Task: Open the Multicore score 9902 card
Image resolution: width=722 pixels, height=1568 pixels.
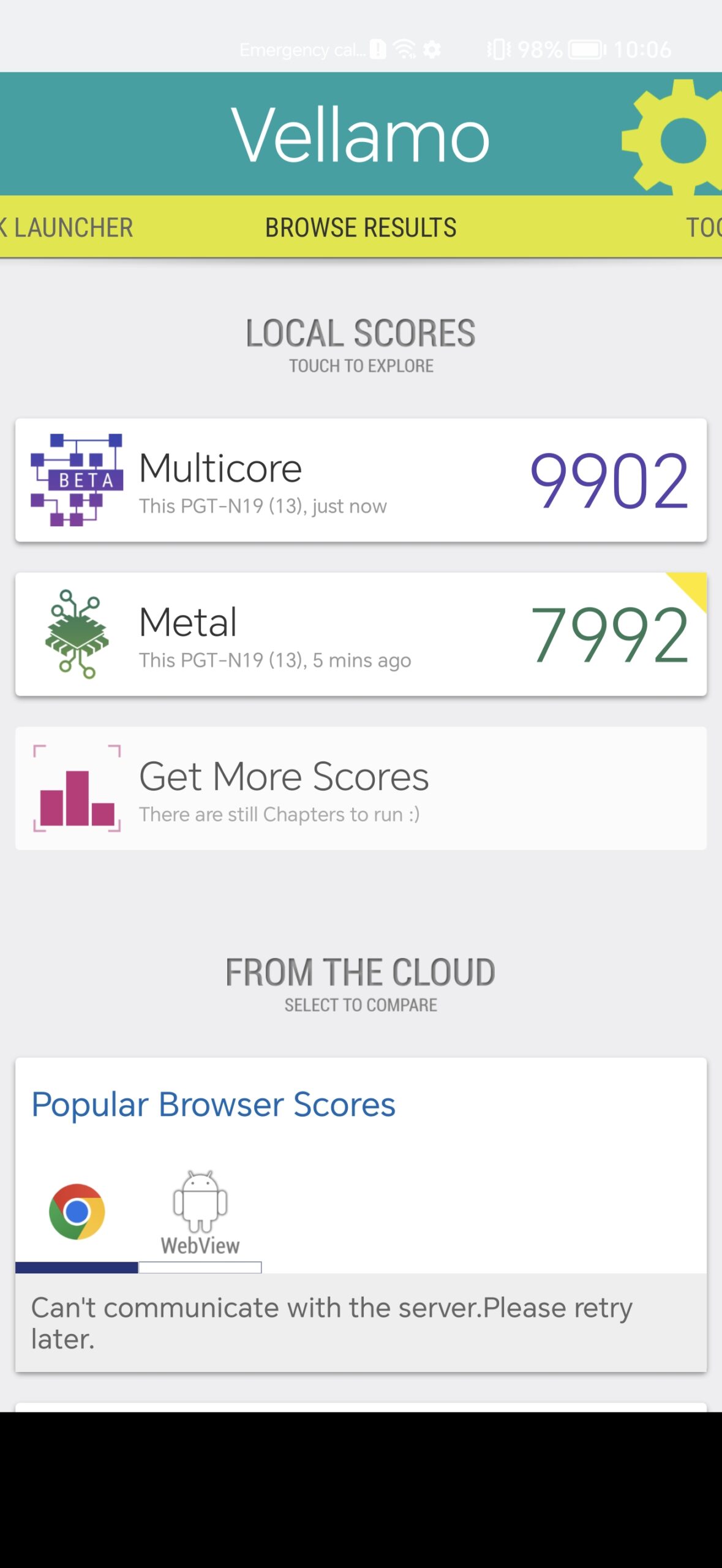Action: (x=361, y=480)
